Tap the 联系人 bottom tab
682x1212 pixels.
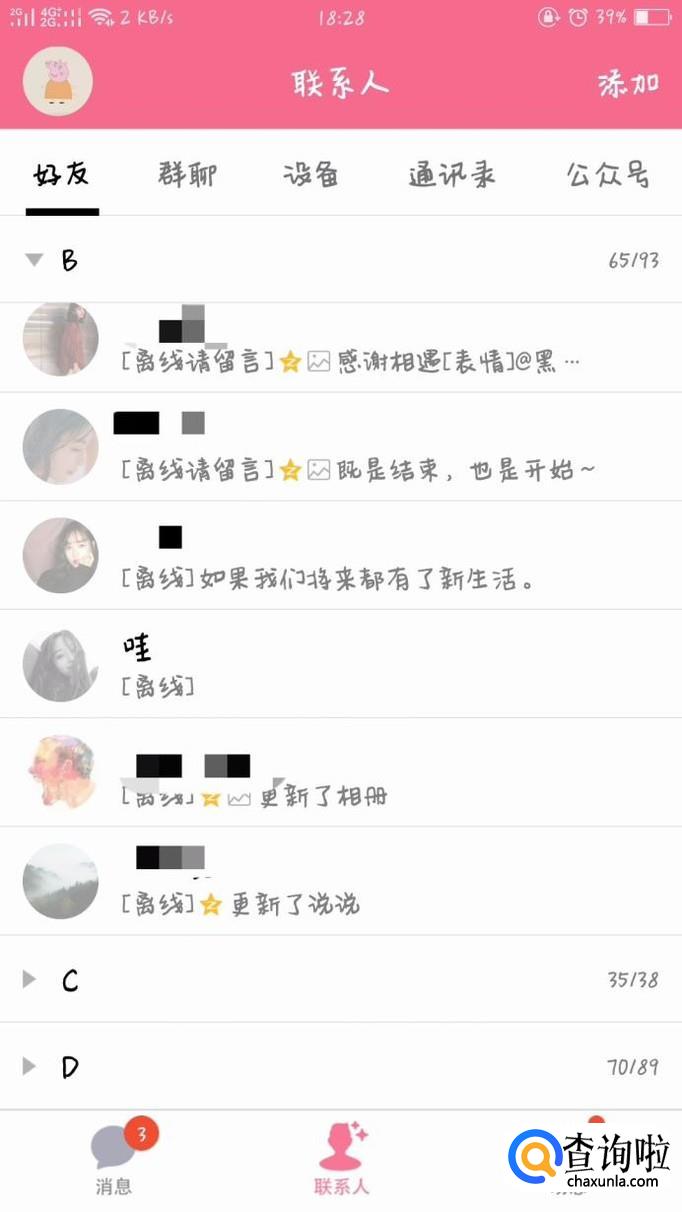[342, 1161]
